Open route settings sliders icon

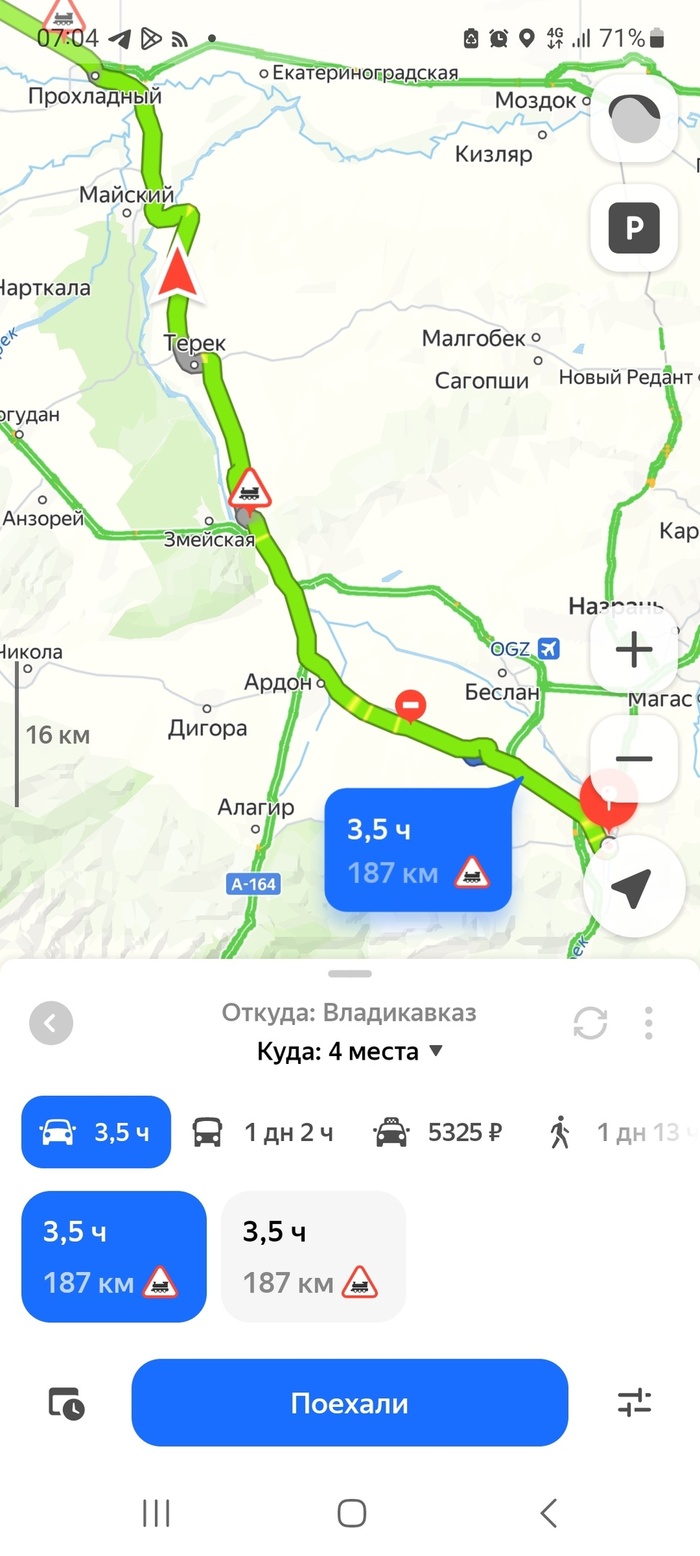(x=634, y=1403)
